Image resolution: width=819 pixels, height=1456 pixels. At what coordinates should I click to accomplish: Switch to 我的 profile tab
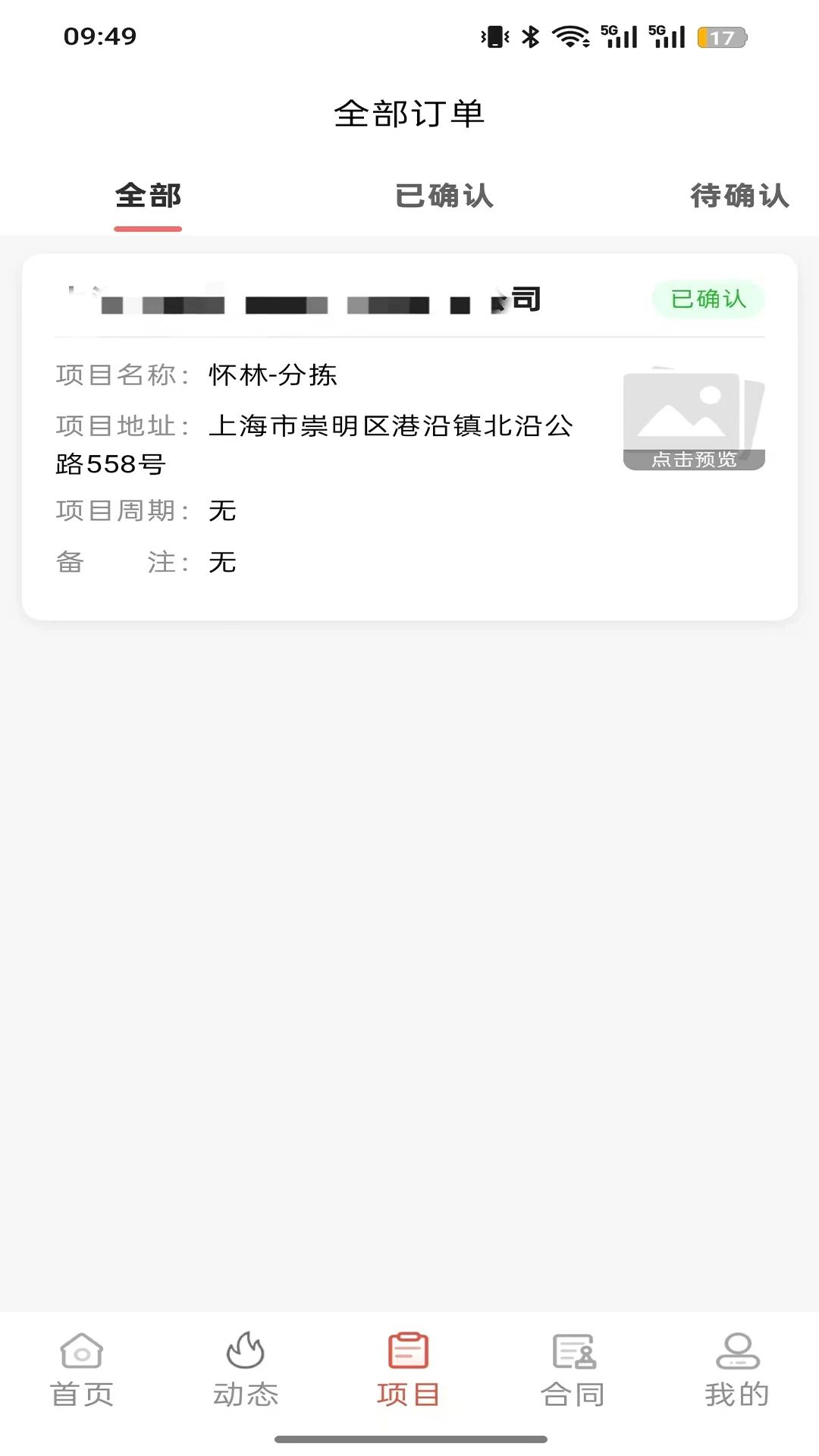point(737,1371)
